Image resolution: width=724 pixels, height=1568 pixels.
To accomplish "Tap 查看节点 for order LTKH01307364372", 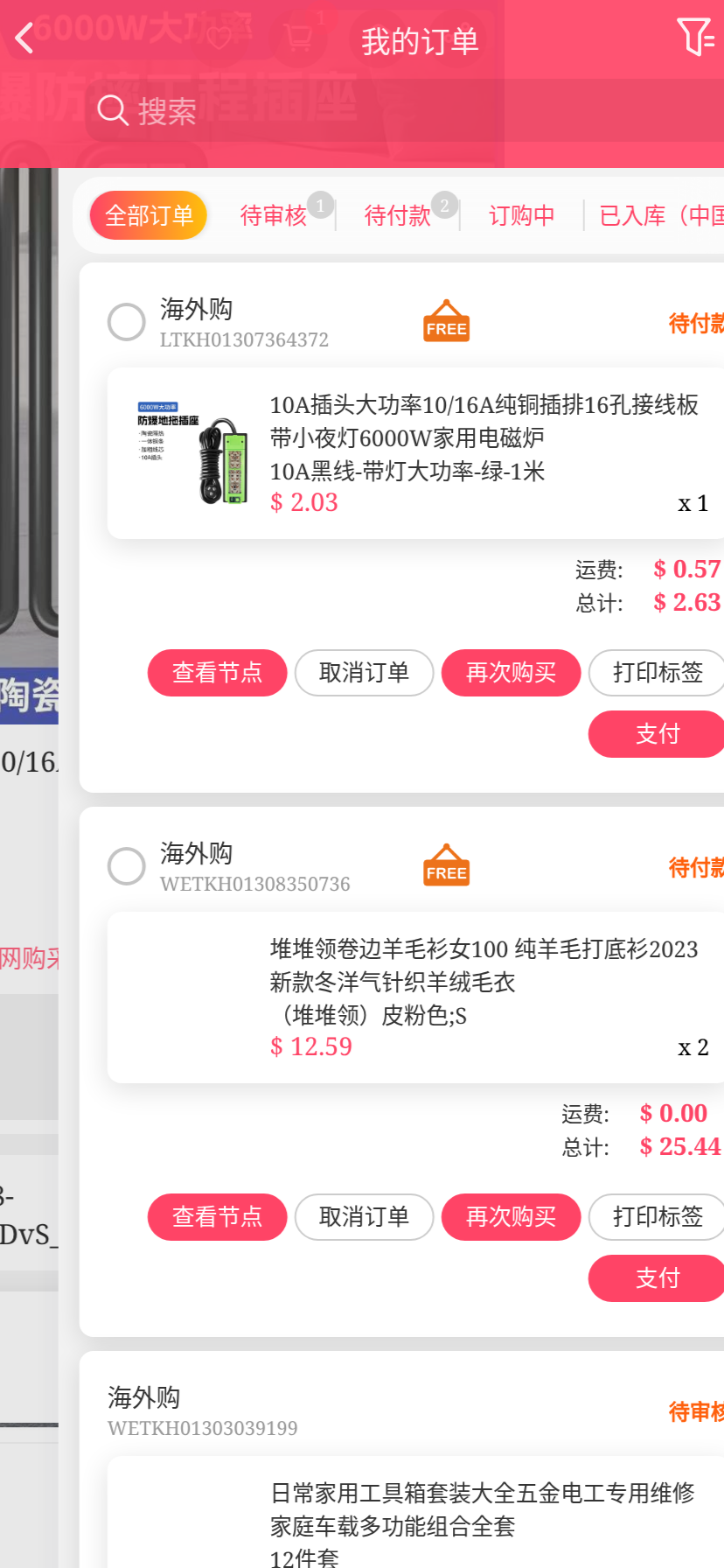I will pyautogui.click(x=217, y=673).
